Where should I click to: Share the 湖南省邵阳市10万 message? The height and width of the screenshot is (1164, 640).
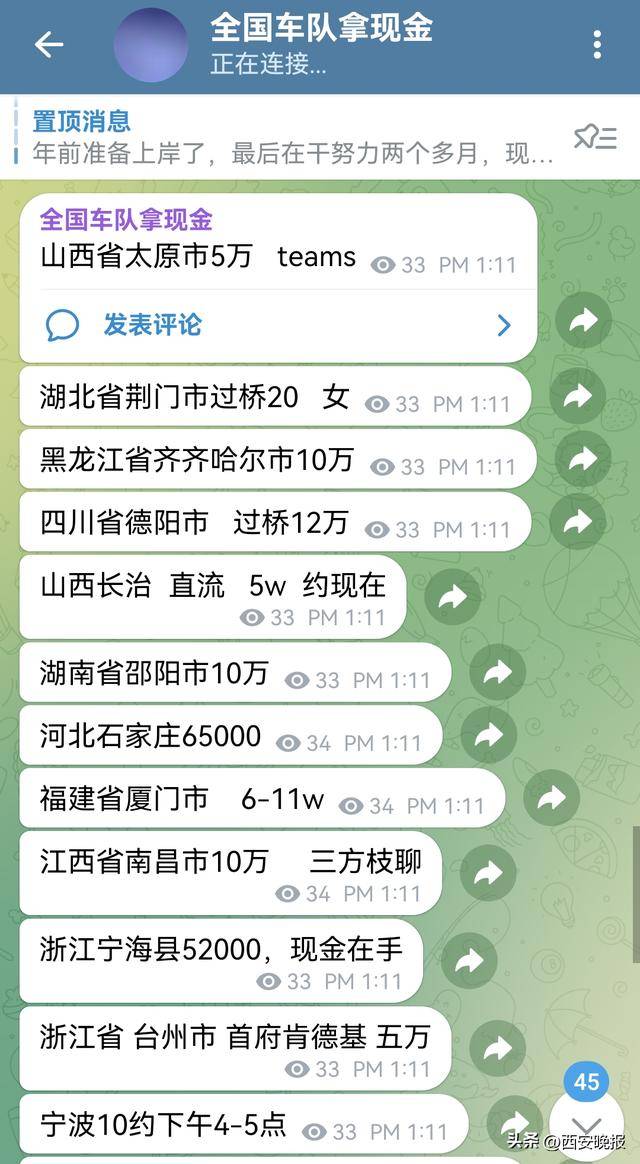coord(497,672)
